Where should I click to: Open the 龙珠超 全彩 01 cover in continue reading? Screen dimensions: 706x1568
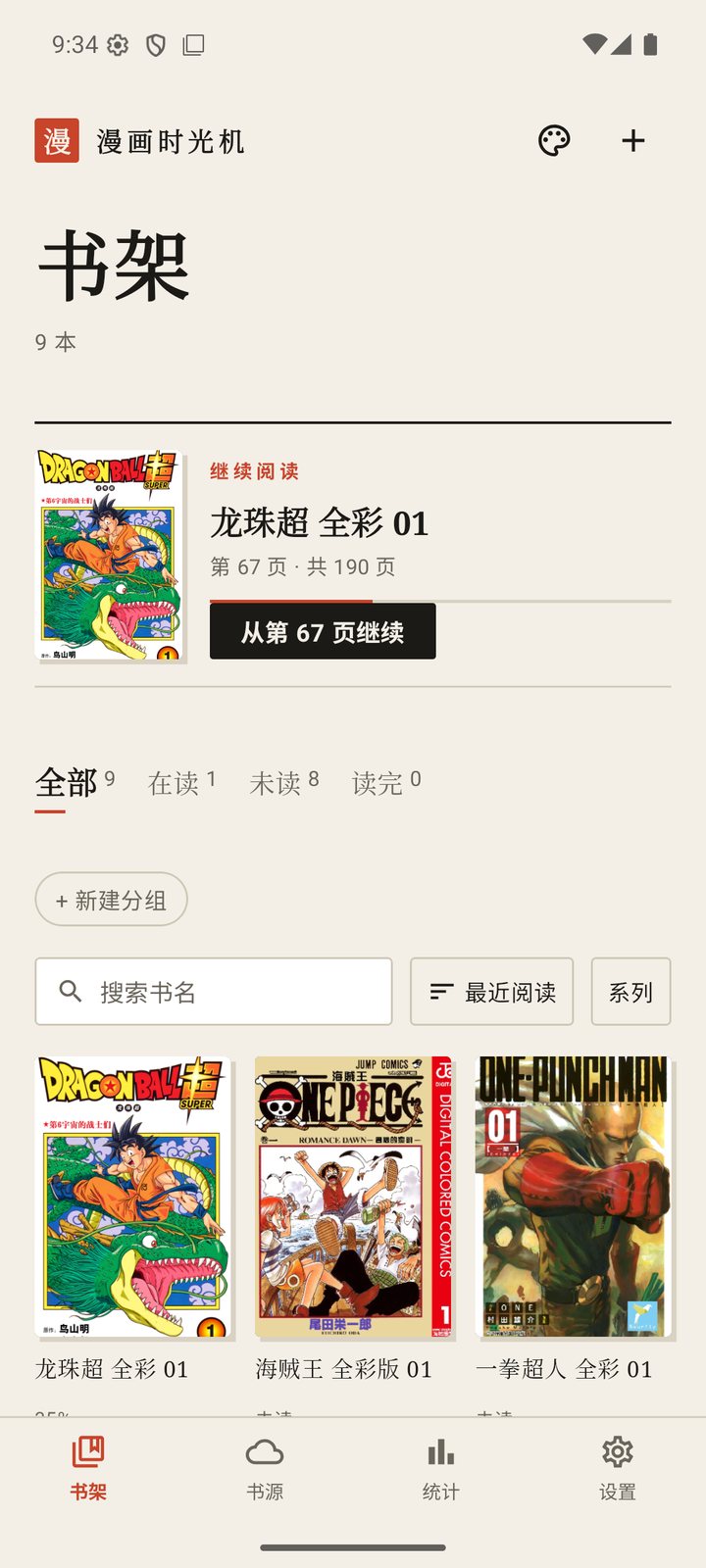tap(109, 555)
